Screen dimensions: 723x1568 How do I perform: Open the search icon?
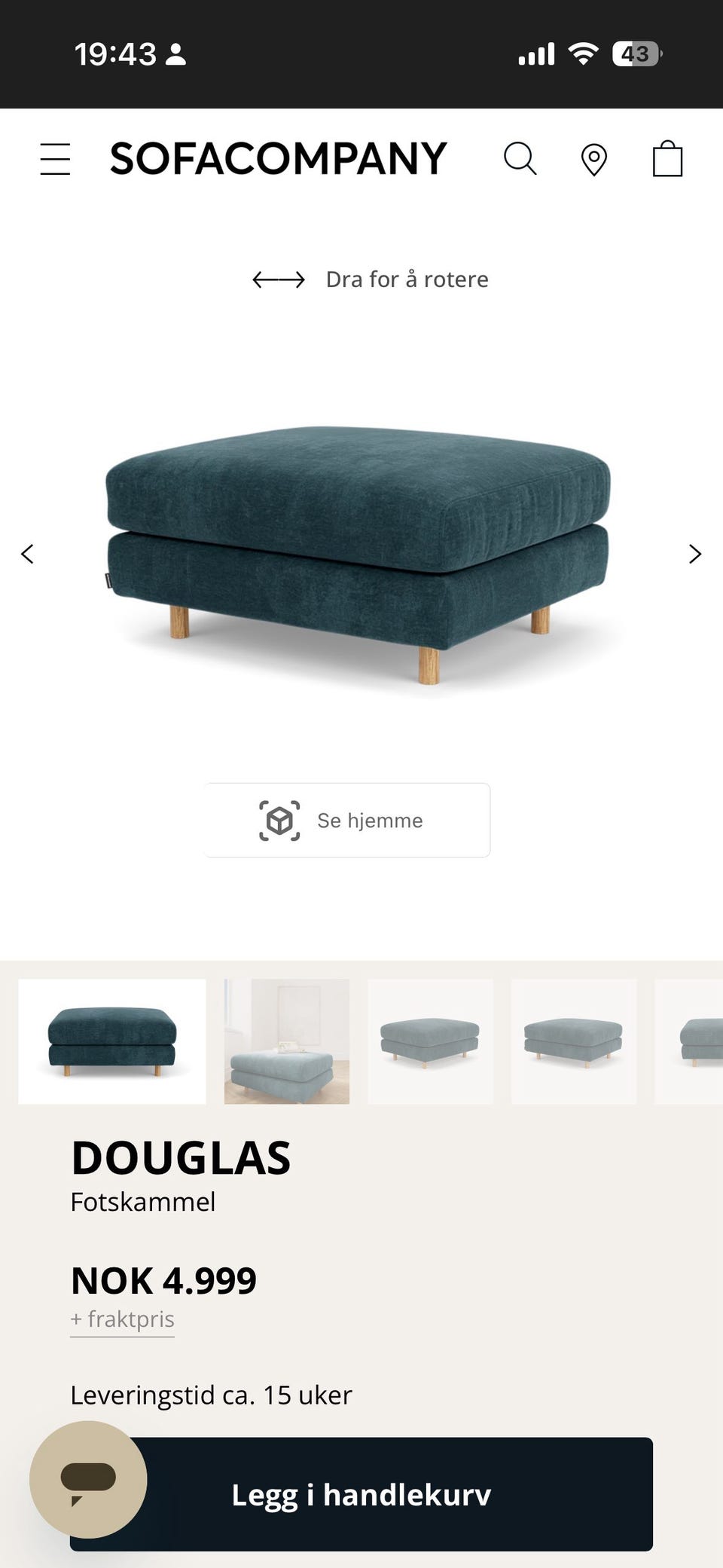click(x=520, y=159)
